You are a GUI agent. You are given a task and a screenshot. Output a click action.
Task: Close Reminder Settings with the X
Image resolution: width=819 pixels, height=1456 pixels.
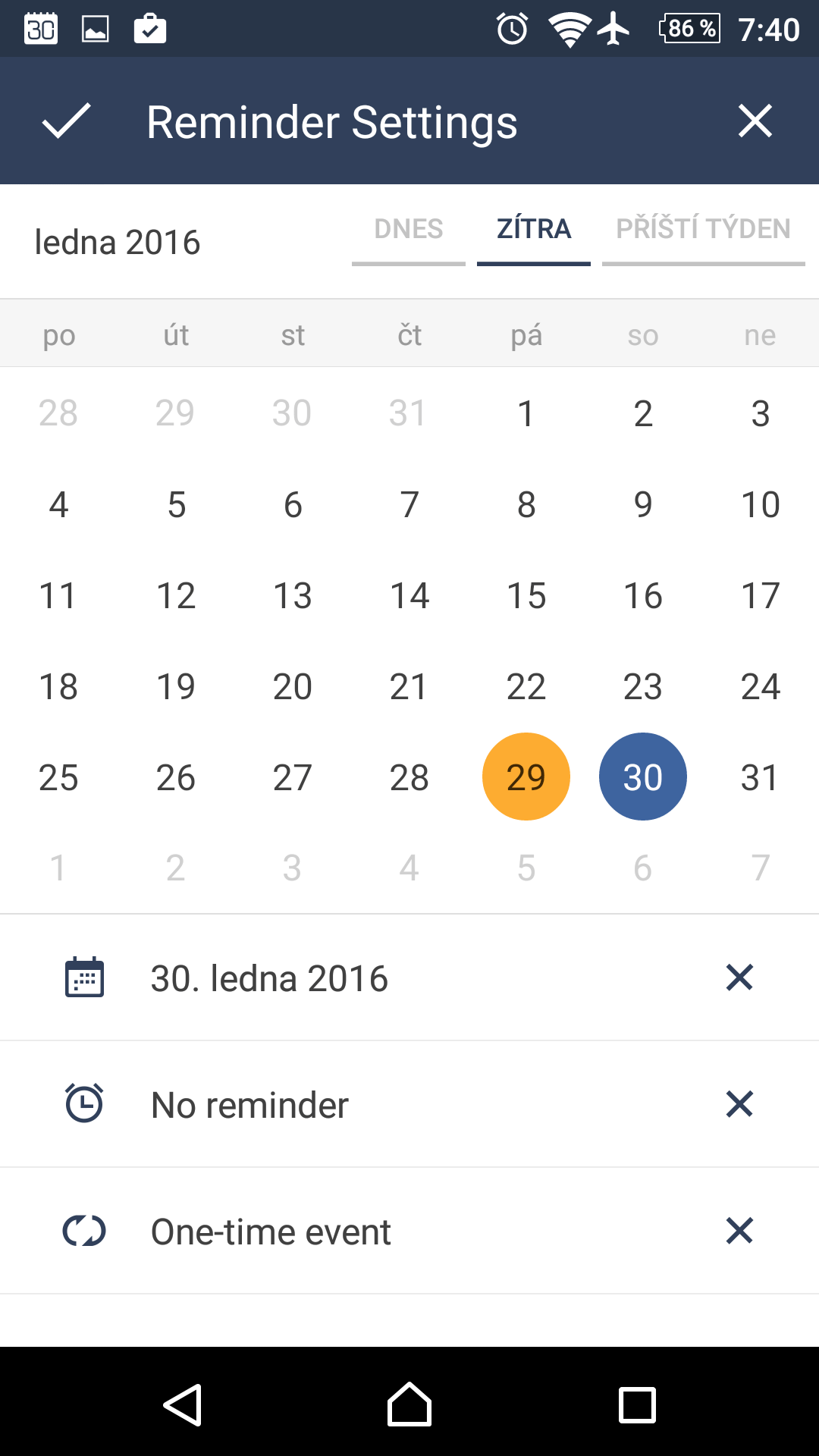755,121
